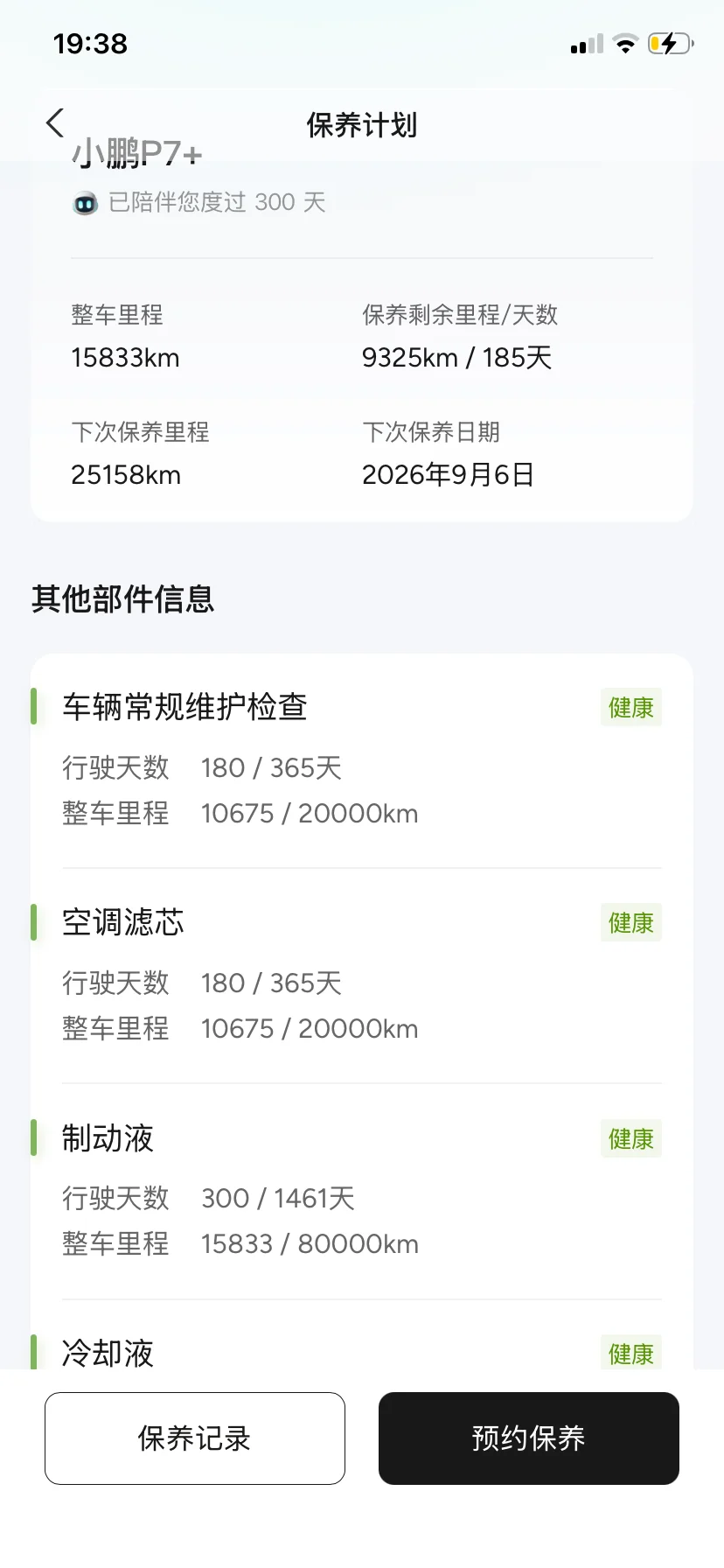The image size is (724, 1568).
Task: Open 保养记录 maintenance history
Action: (x=195, y=1438)
